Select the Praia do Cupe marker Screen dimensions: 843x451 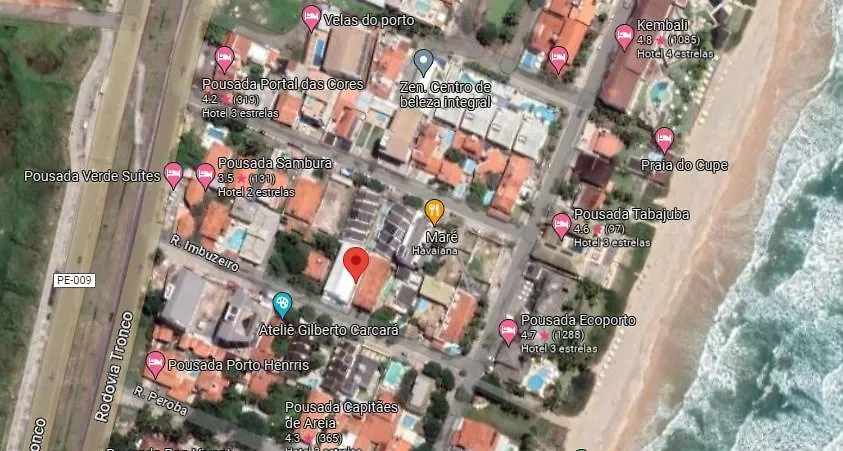tap(664, 138)
